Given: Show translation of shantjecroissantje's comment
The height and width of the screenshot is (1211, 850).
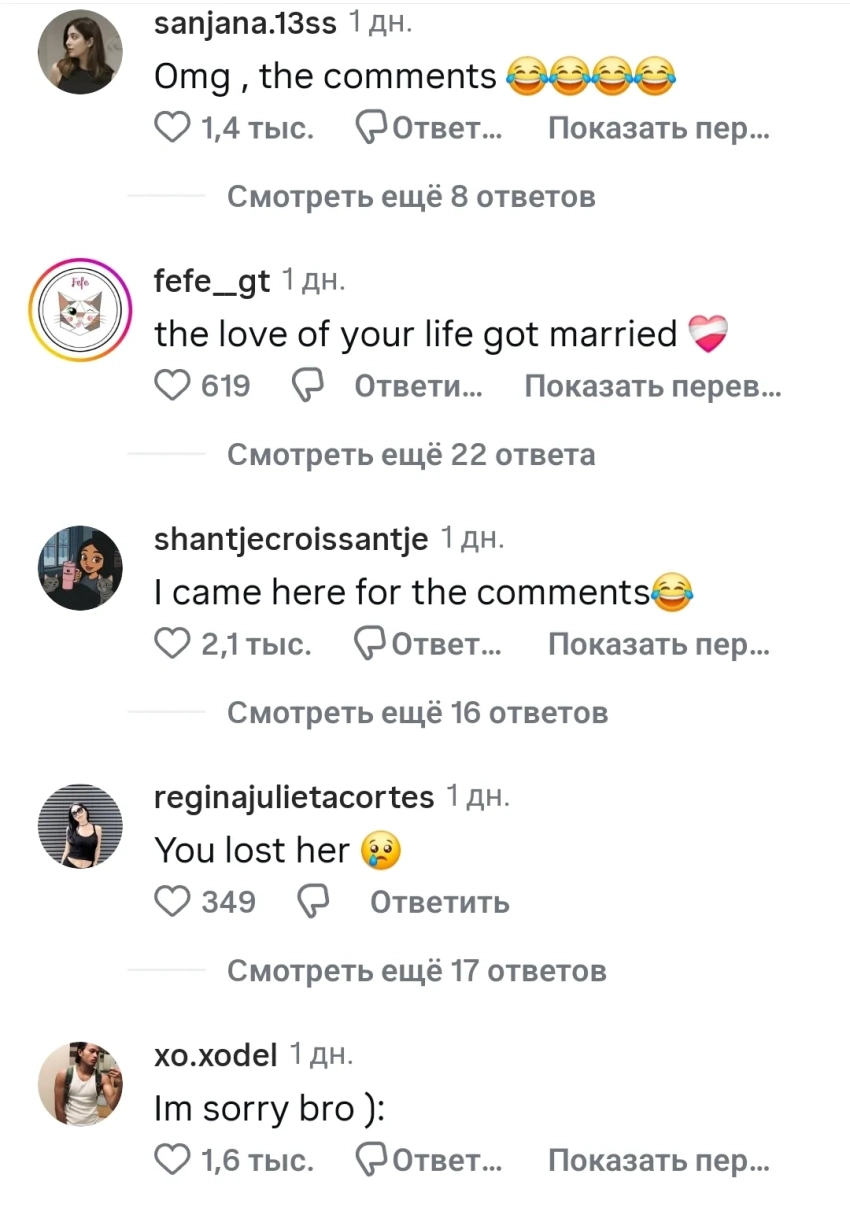Looking at the screenshot, I should pos(658,645).
